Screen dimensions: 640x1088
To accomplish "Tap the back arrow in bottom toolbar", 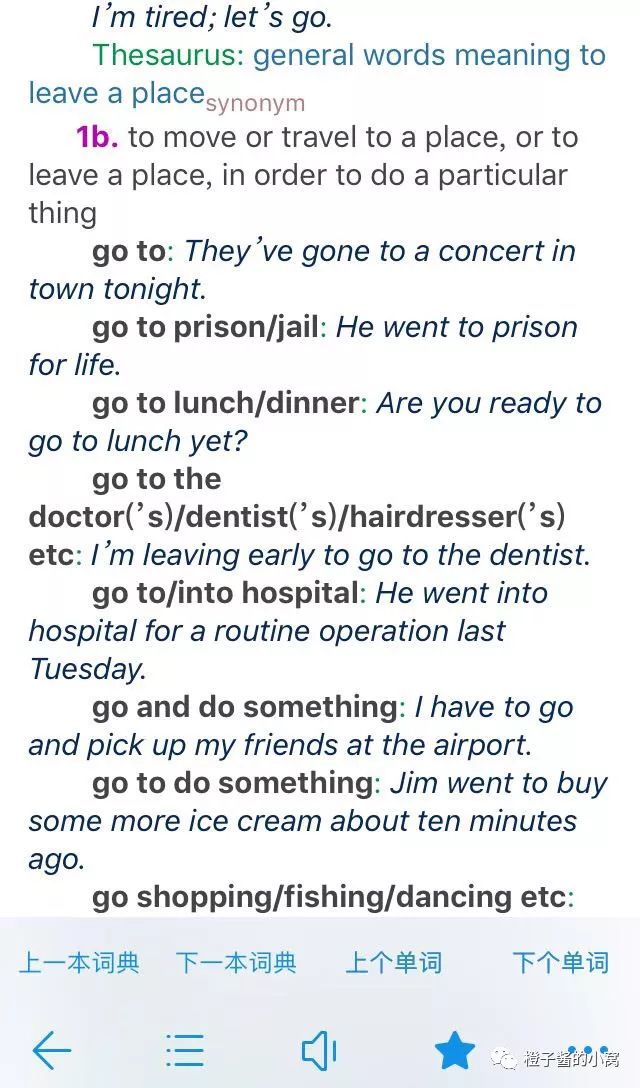I will pos(52,1050).
